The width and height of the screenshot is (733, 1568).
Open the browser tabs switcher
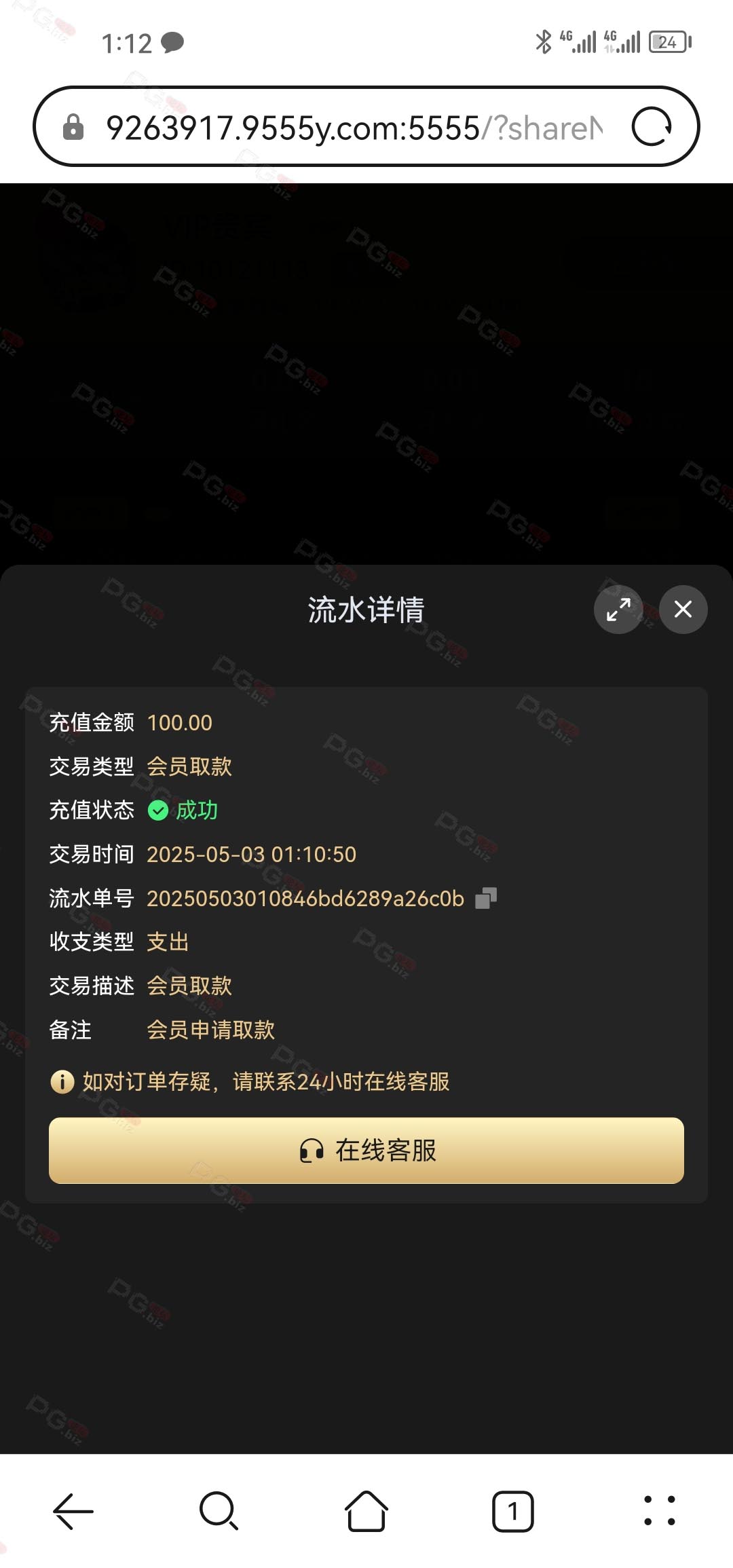coord(513,1511)
